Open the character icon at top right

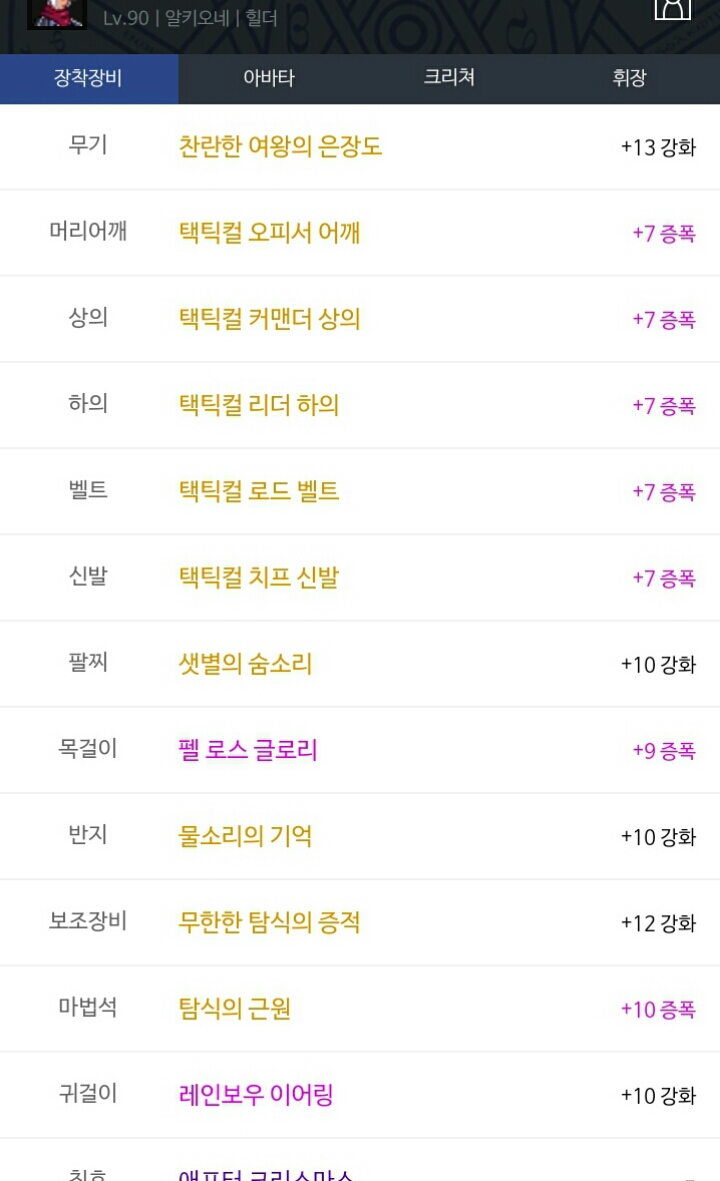tap(673, 8)
